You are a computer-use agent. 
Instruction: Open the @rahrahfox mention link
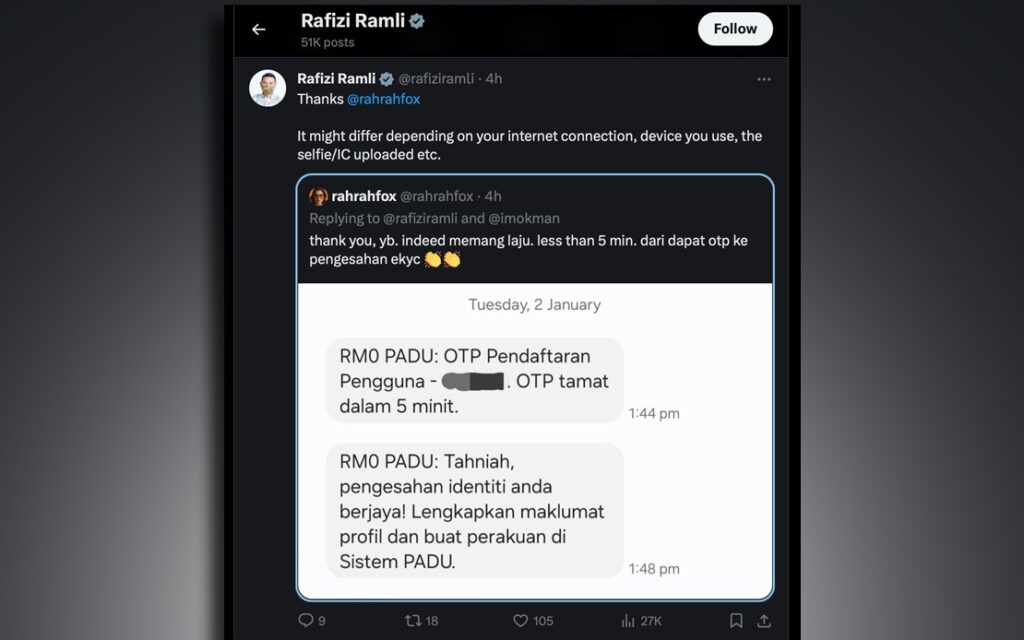(x=383, y=99)
